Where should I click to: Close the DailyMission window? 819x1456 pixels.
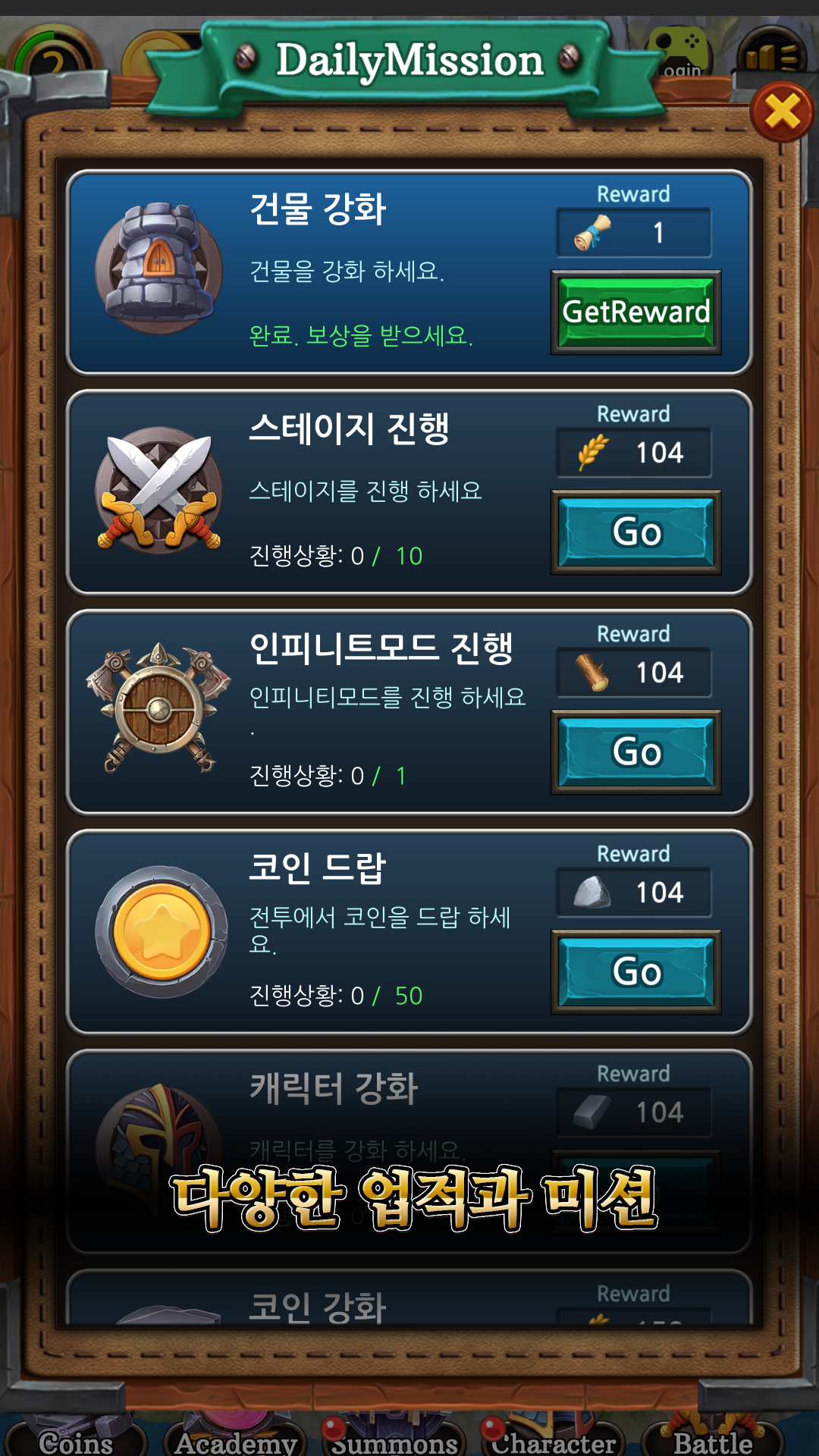tap(782, 112)
